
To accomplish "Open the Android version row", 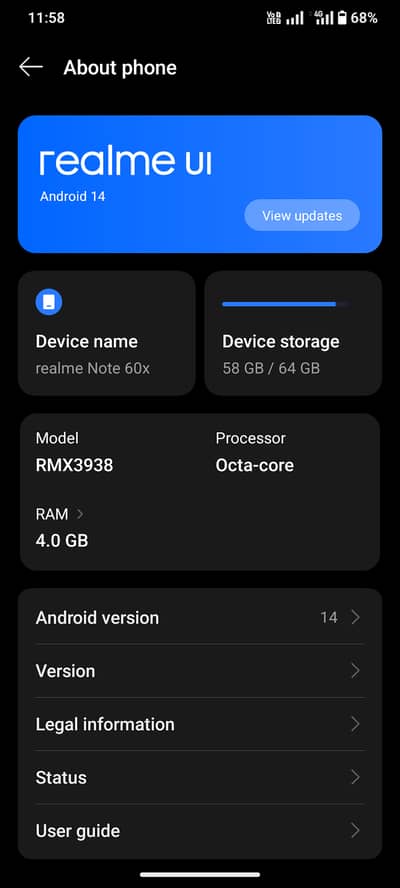I will click(200, 617).
